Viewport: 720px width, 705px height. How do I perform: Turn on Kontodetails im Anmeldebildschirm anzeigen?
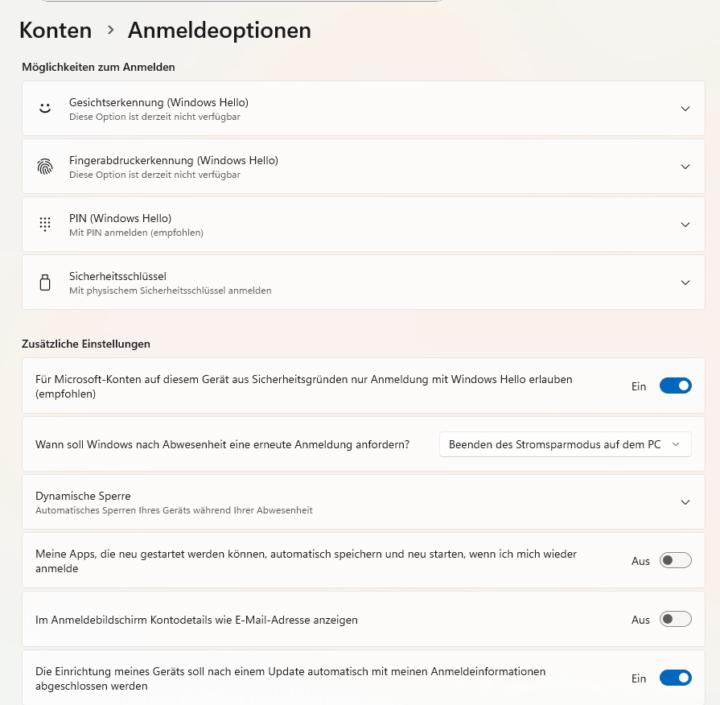coord(675,620)
